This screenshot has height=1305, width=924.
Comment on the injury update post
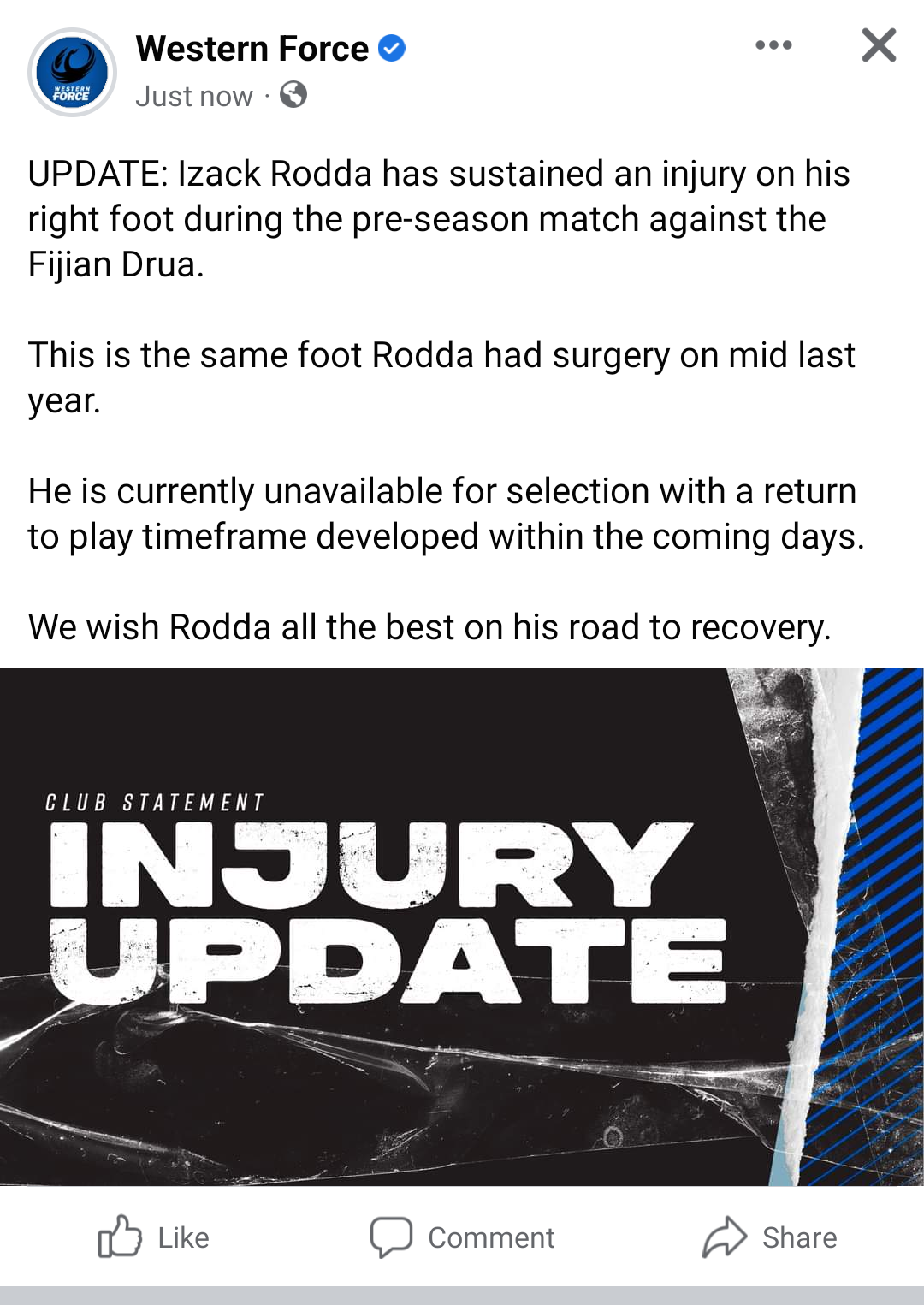point(463,1237)
